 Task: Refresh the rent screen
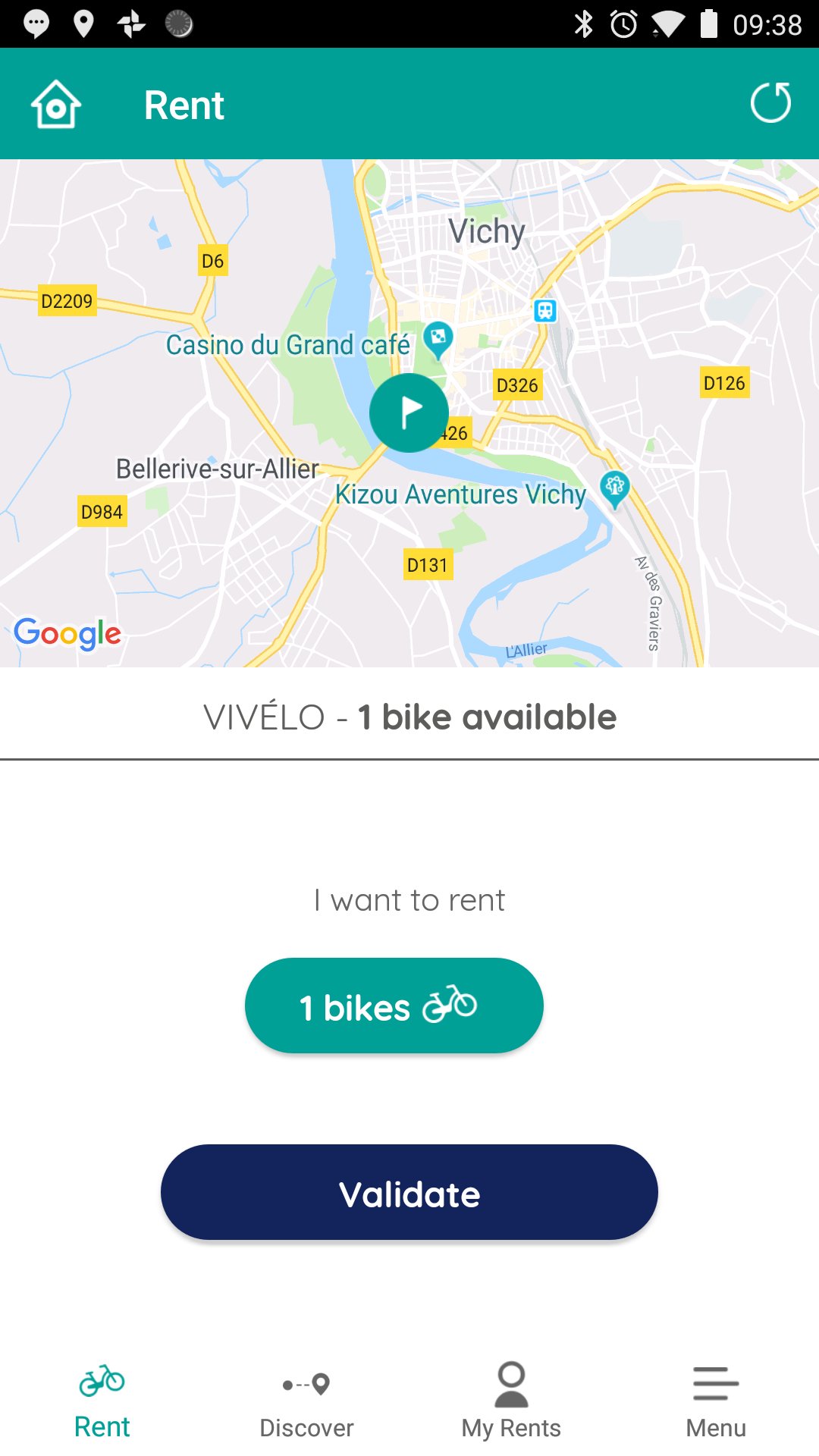coord(770,102)
